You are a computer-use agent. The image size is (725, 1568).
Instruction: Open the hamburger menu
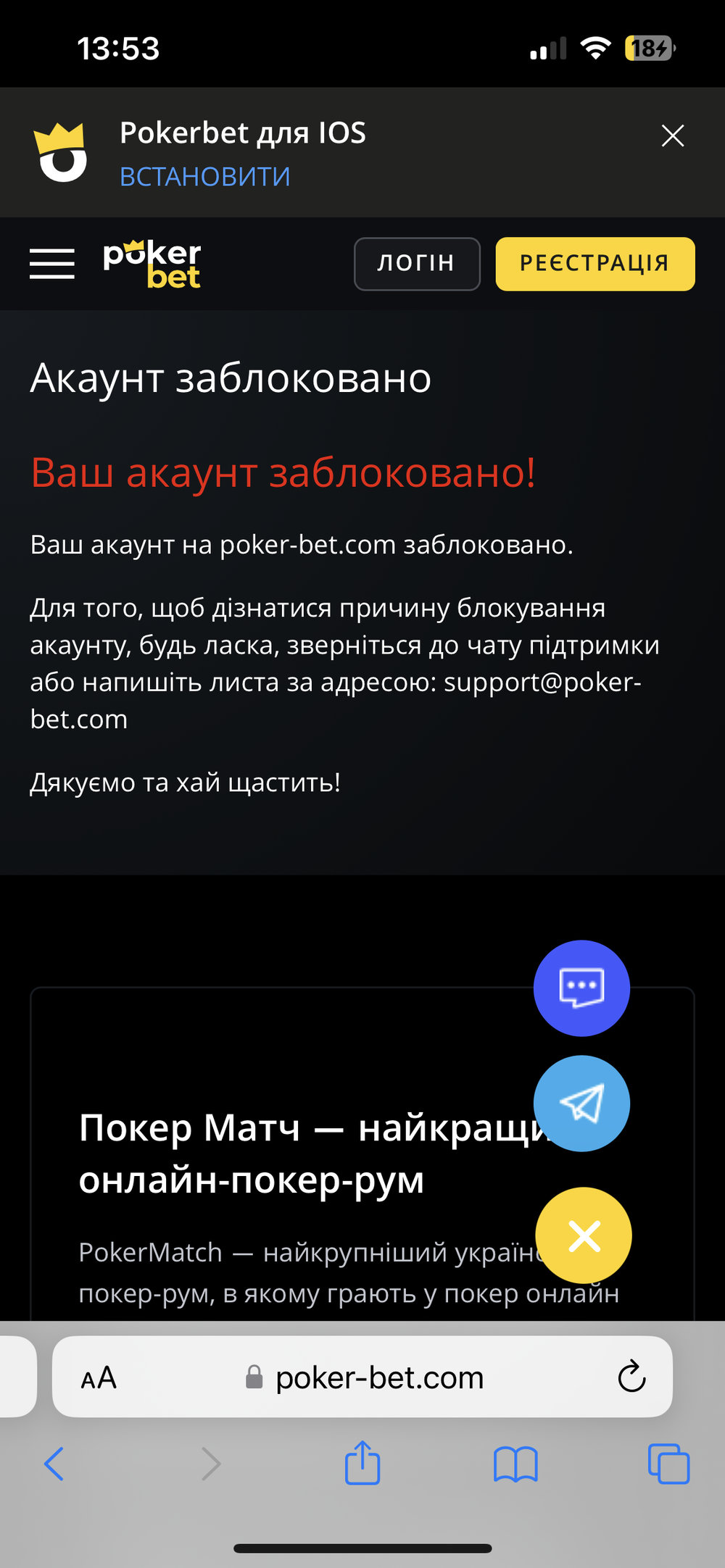tap(52, 264)
